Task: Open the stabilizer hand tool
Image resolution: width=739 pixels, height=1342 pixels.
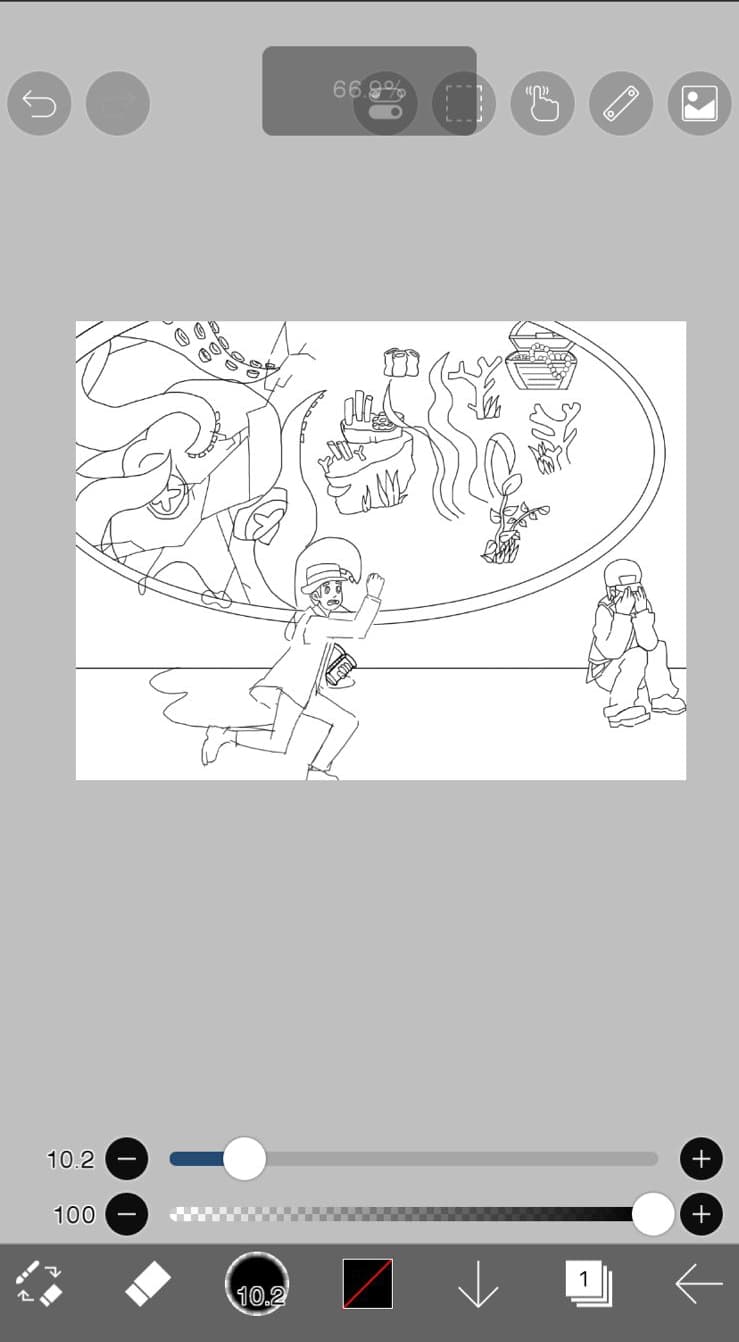Action: (x=542, y=103)
